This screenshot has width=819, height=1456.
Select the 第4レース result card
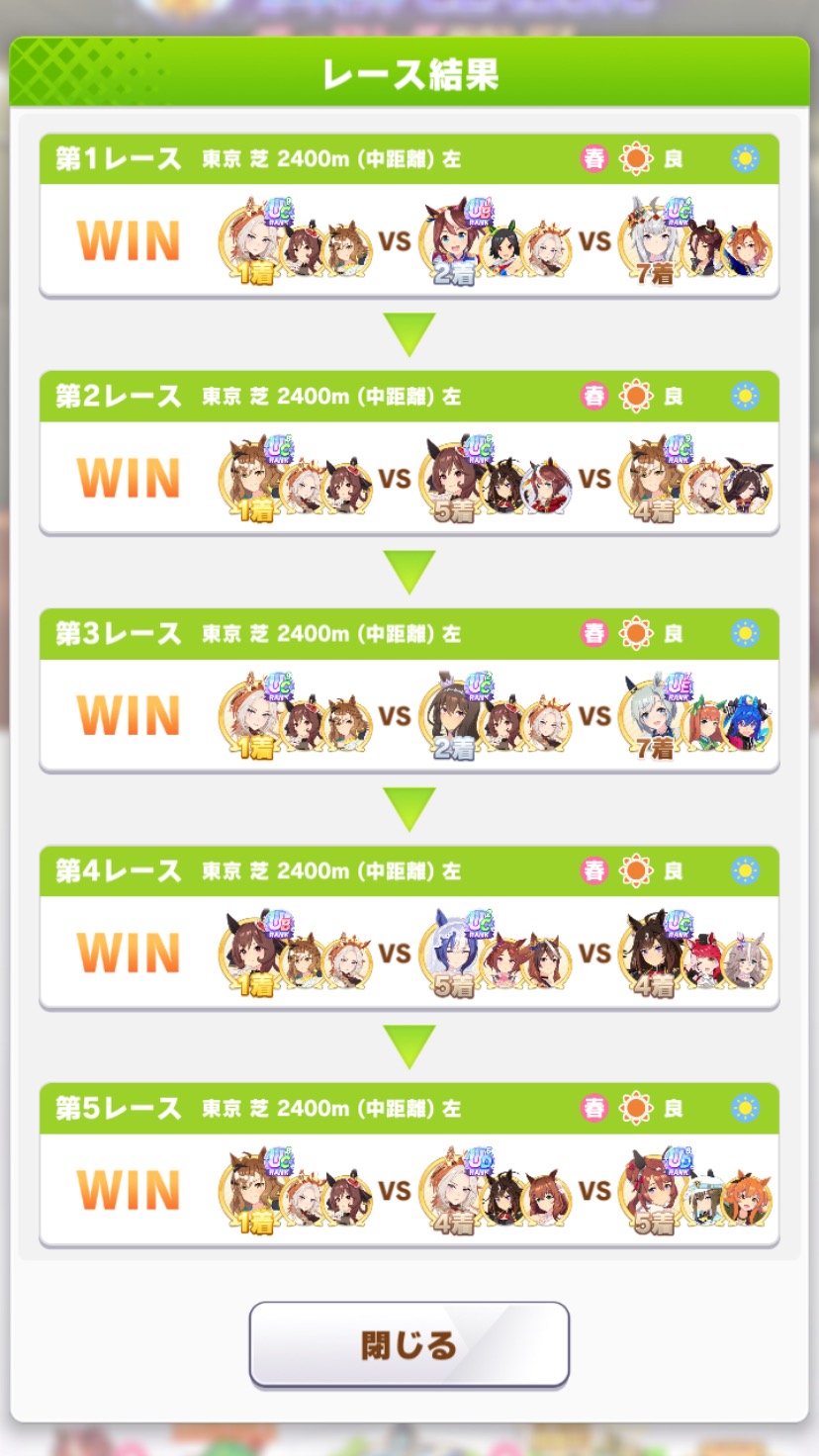[x=409, y=927]
